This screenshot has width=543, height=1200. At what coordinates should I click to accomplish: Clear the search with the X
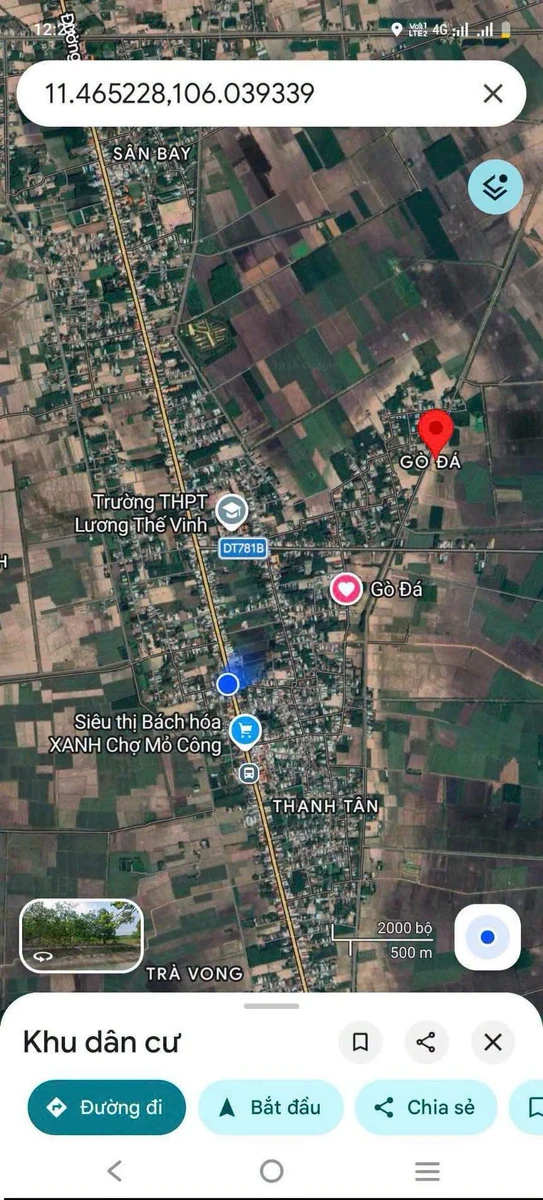(493, 94)
